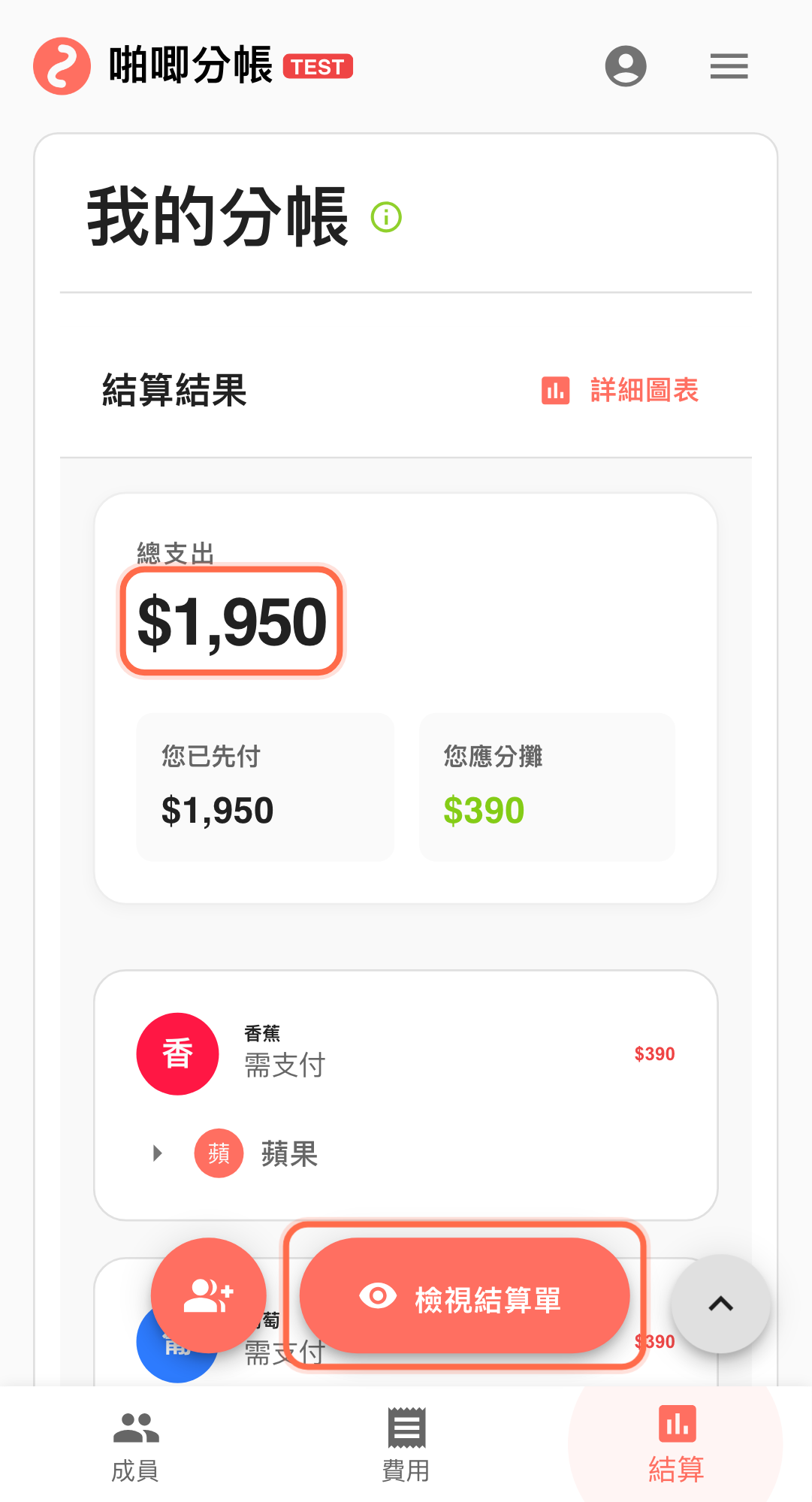The height and width of the screenshot is (1502, 812).
Task: Switch to the 結算 tab
Action: 675,1445
